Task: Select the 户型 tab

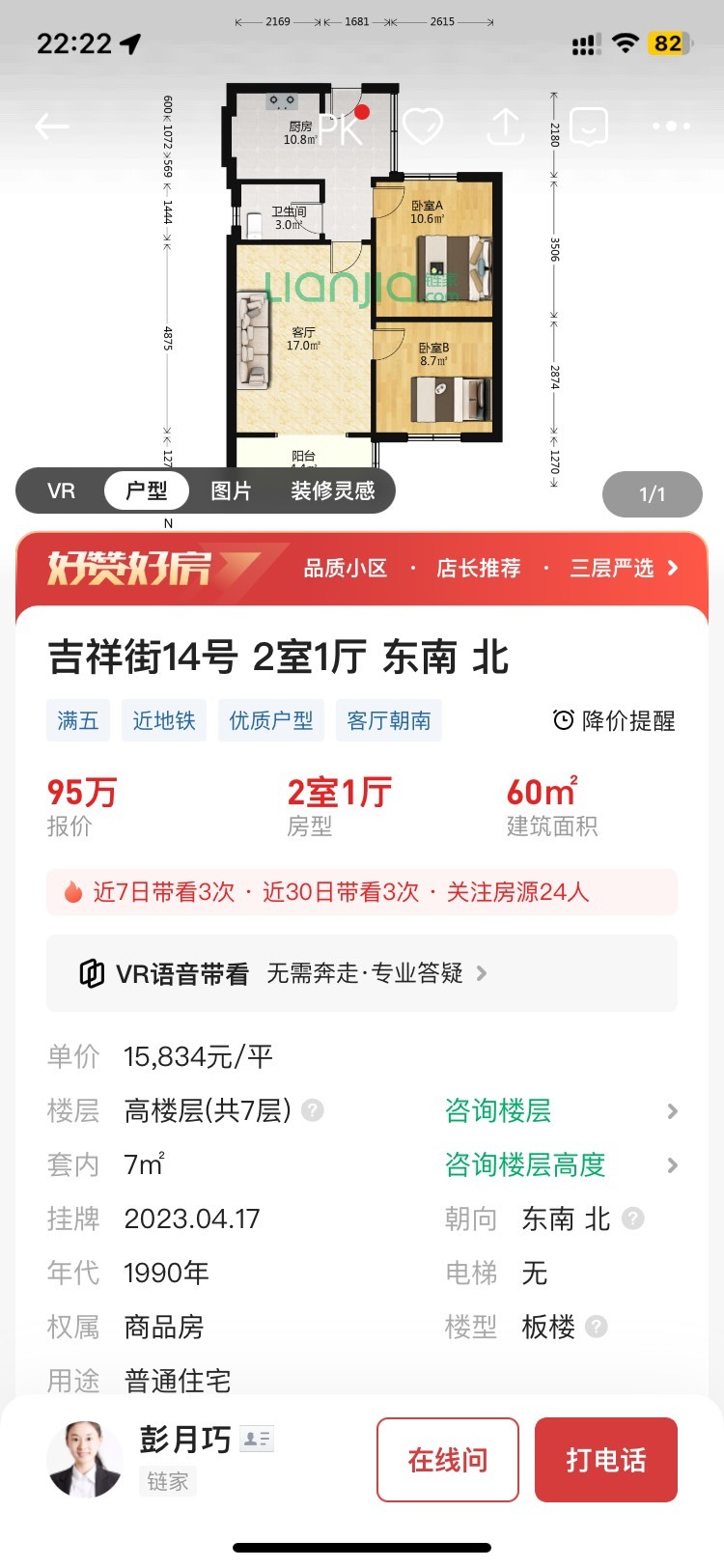Action: pos(147,490)
